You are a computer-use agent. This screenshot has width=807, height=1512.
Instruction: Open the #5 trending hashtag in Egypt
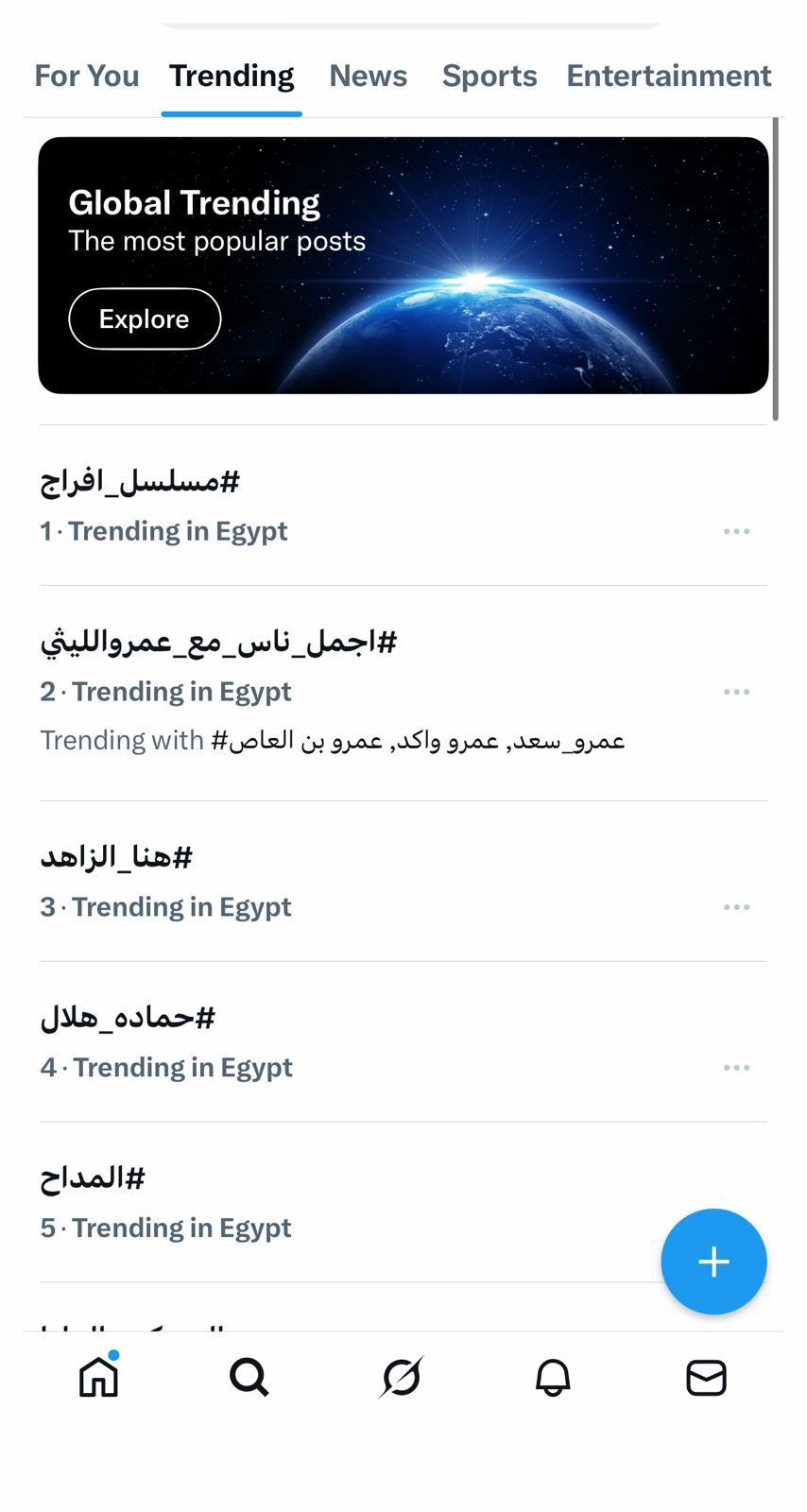pos(93,1179)
